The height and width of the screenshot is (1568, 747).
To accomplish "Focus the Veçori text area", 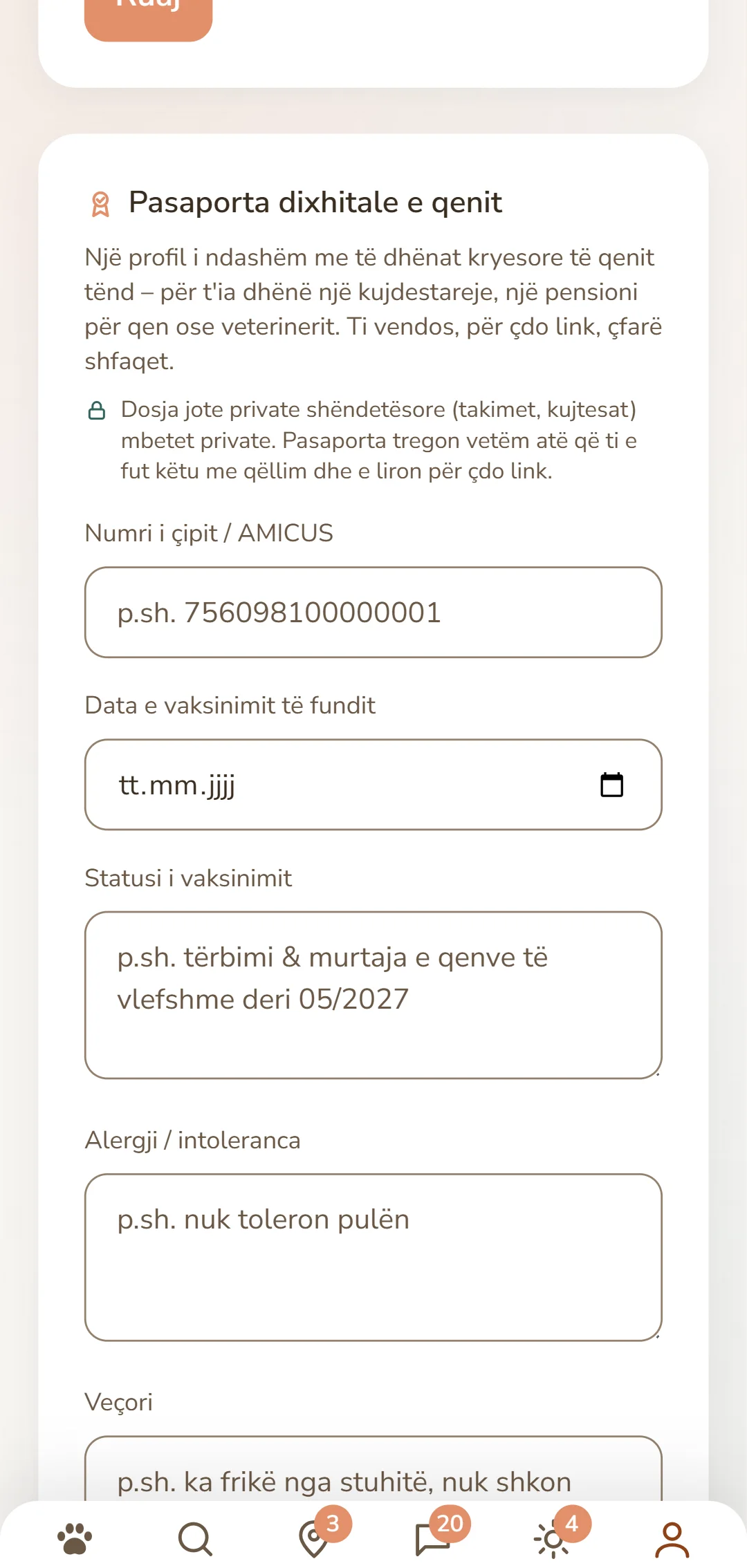I will click(x=373, y=1468).
